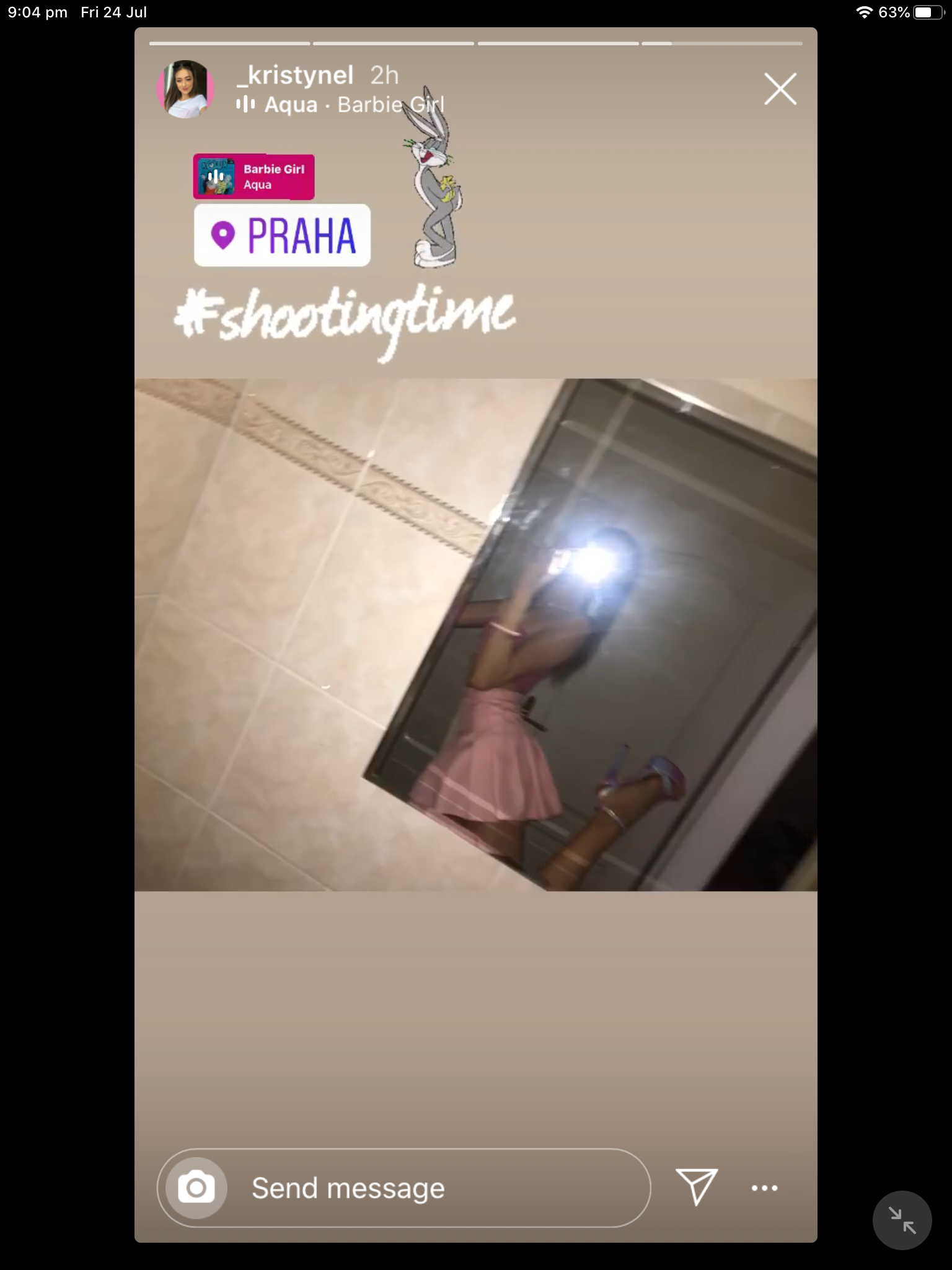Open _kristynel's profile picture

tap(185, 89)
